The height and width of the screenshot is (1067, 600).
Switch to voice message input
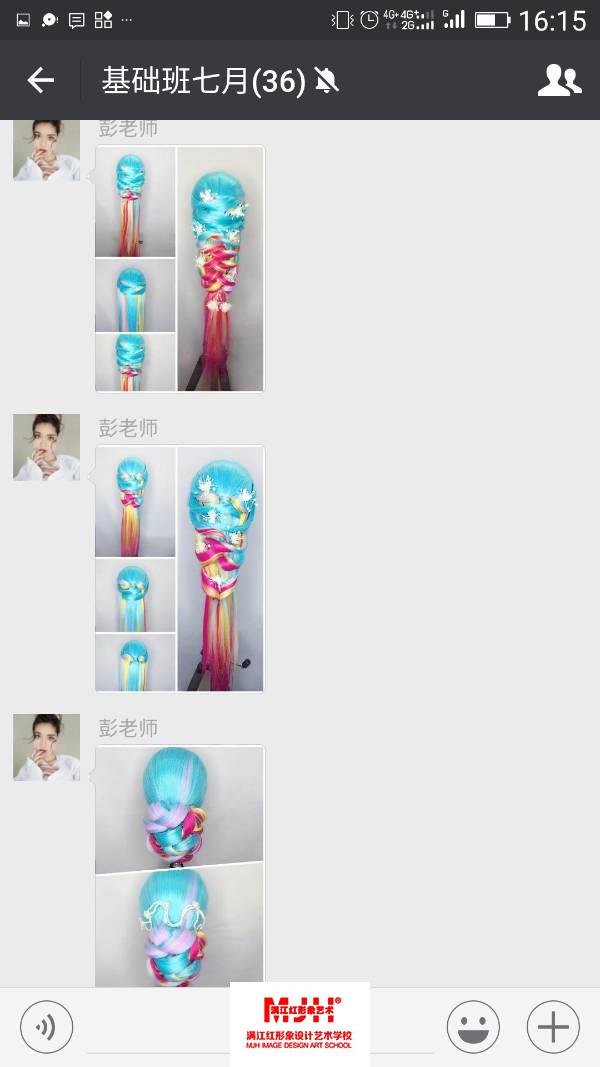tap(47, 1027)
